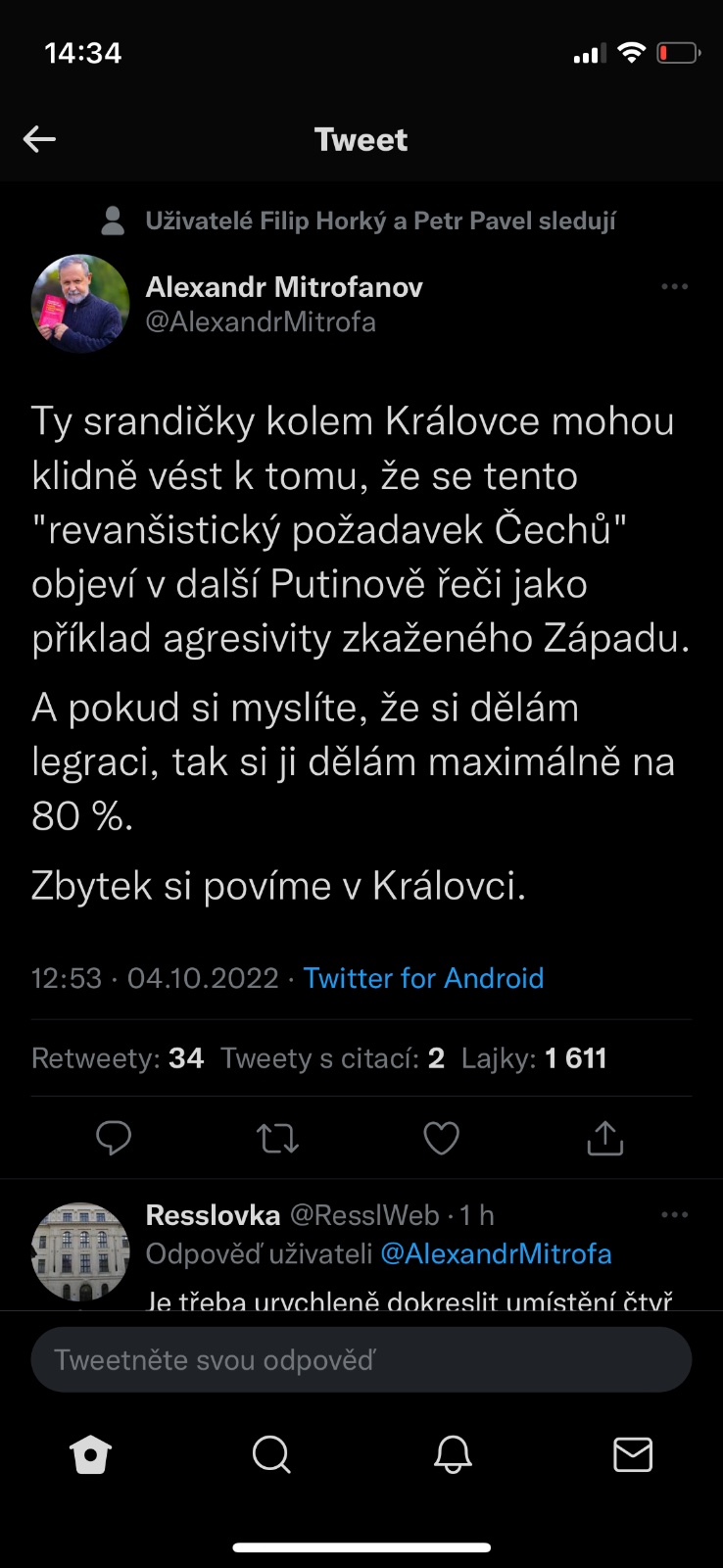The image size is (723, 1568).
Task: Open the Notifications bell tab
Action: pos(453,1455)
